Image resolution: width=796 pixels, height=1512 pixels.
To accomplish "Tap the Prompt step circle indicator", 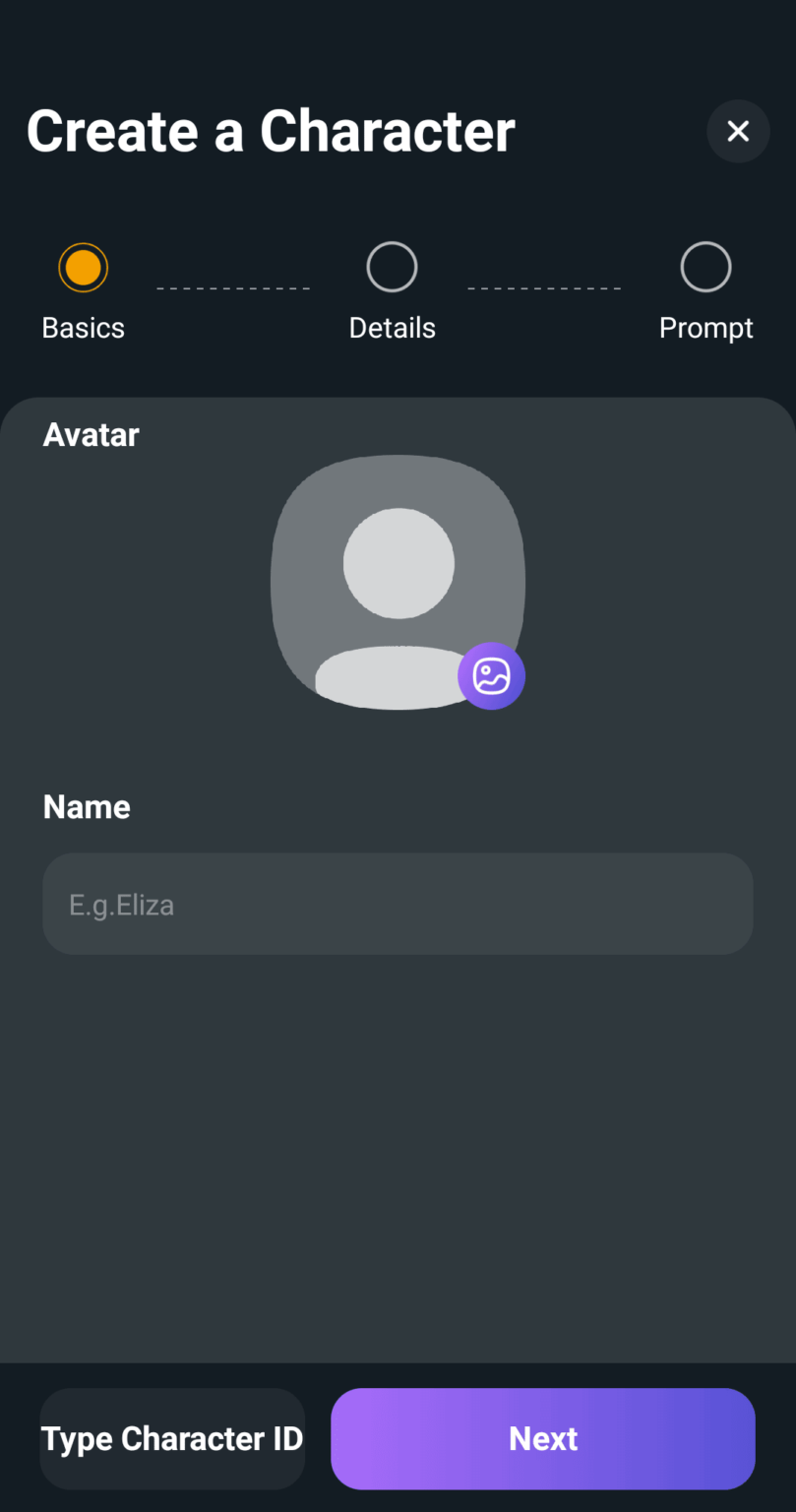I will pyautogui.click(x=705, y=266).
